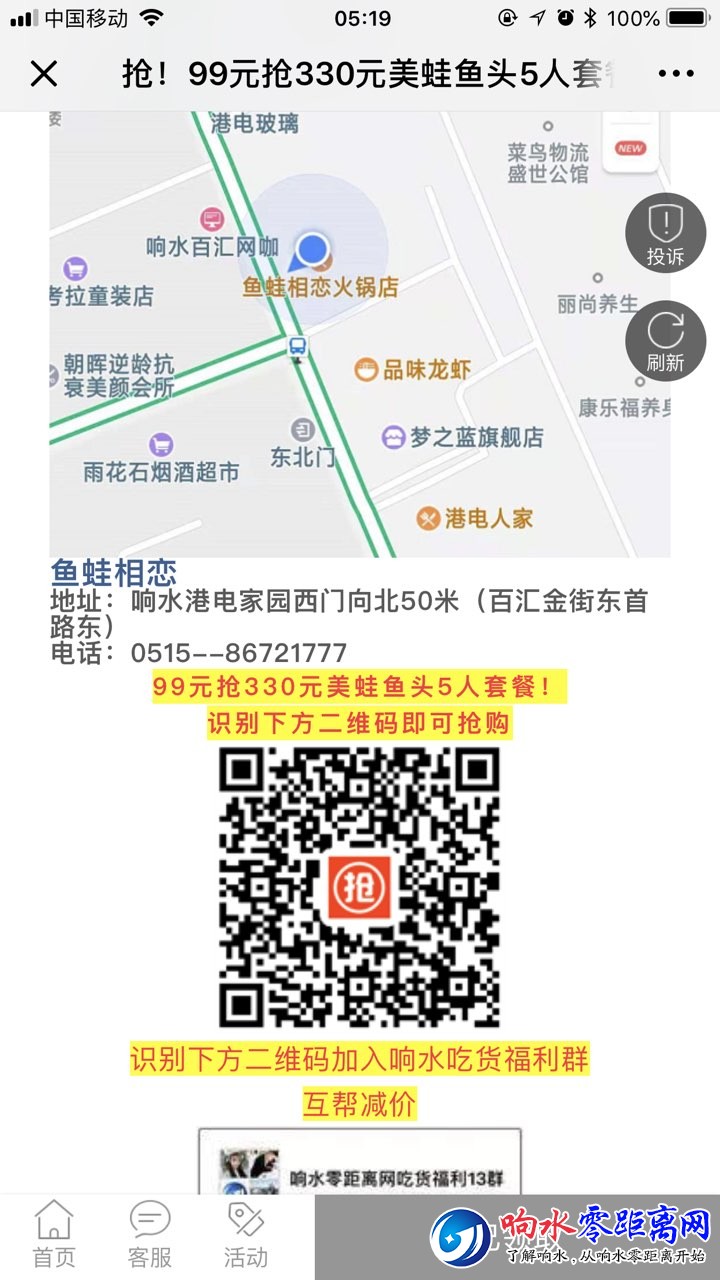The height and width of the screenshot is (1280, 720).
Task: Close this promotion page
Action: click(x=44, y=74)
